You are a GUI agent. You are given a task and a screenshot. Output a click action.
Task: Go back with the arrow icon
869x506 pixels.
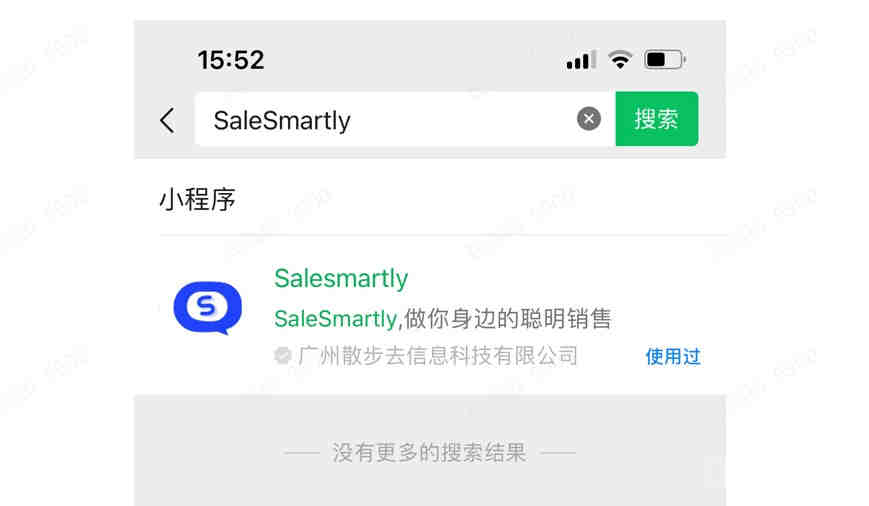(x=167, y=120)
